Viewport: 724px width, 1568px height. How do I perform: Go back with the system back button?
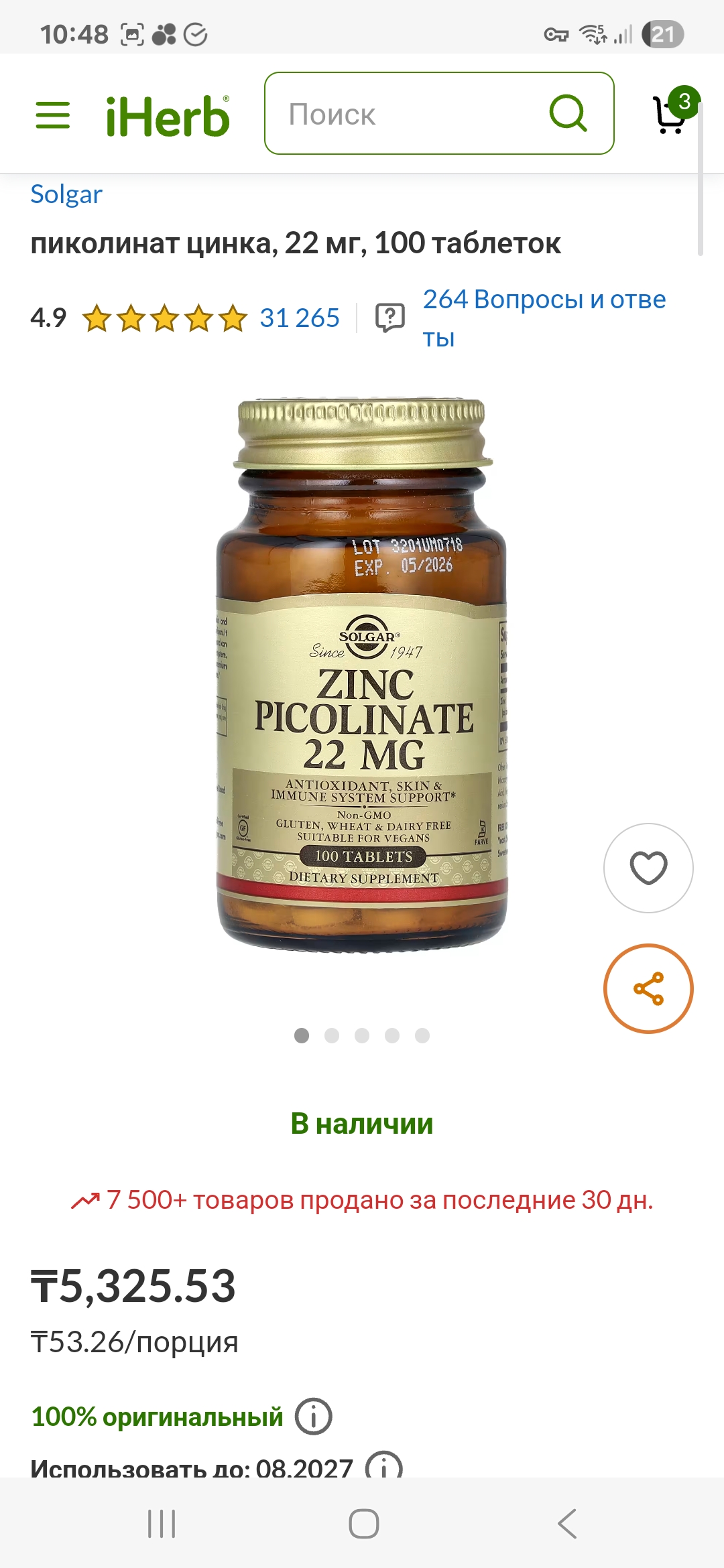coord(567,1524)
